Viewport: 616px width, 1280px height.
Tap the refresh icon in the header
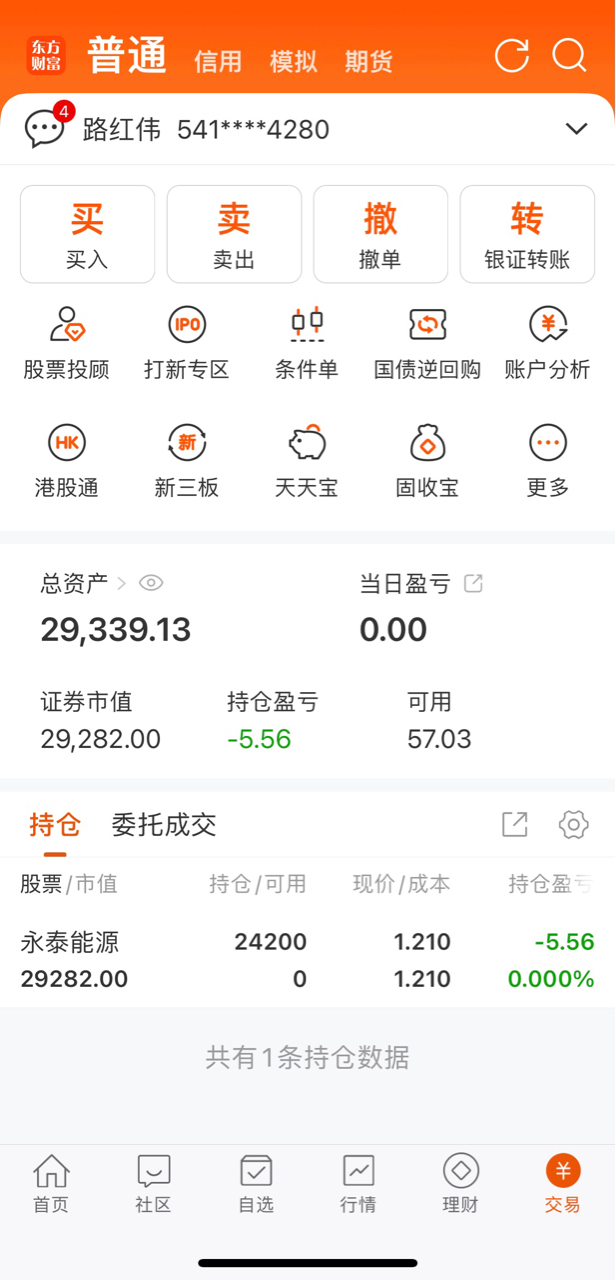[x=512, y=55]
